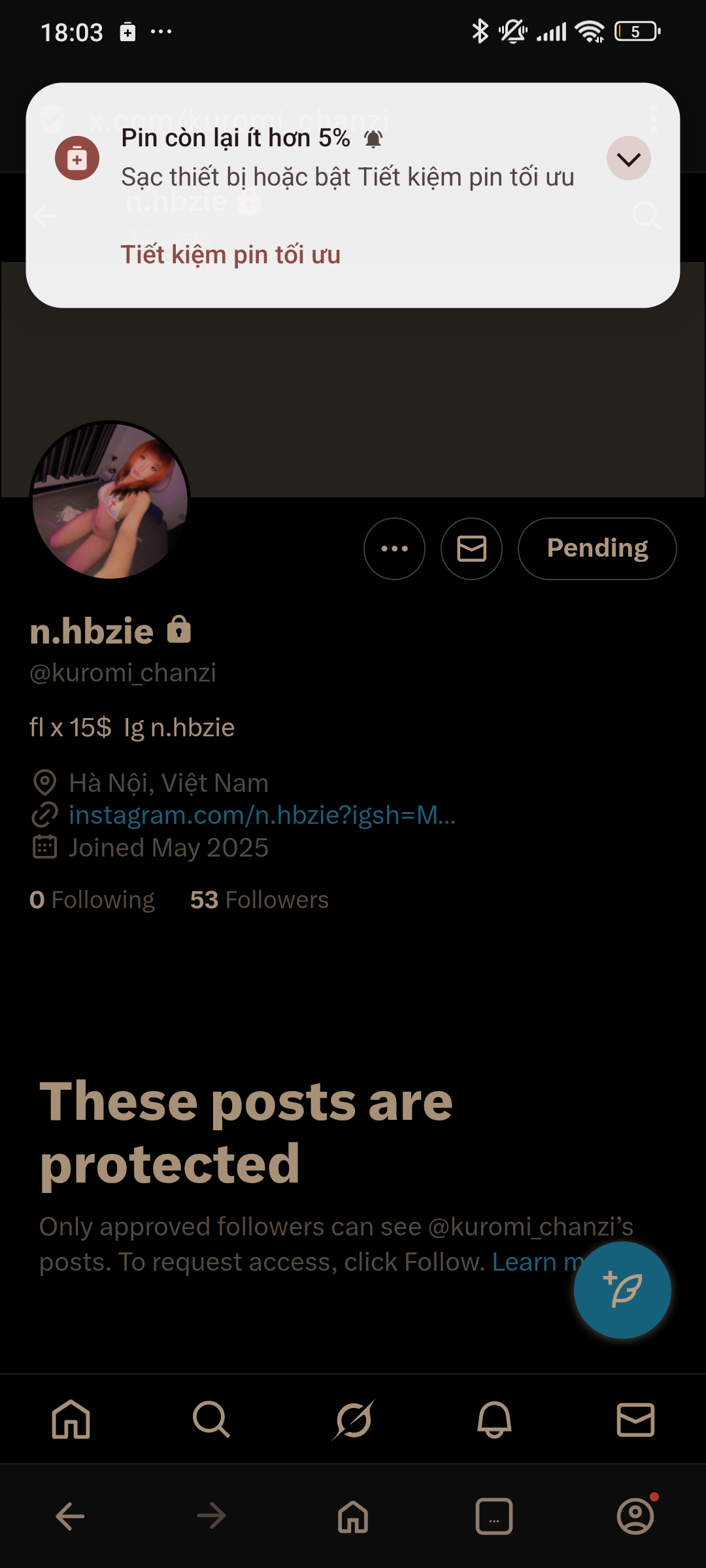Open the instagram.com/n.hbzie link
Viewport: 706px width, 1568px height.
coord(261,815)
